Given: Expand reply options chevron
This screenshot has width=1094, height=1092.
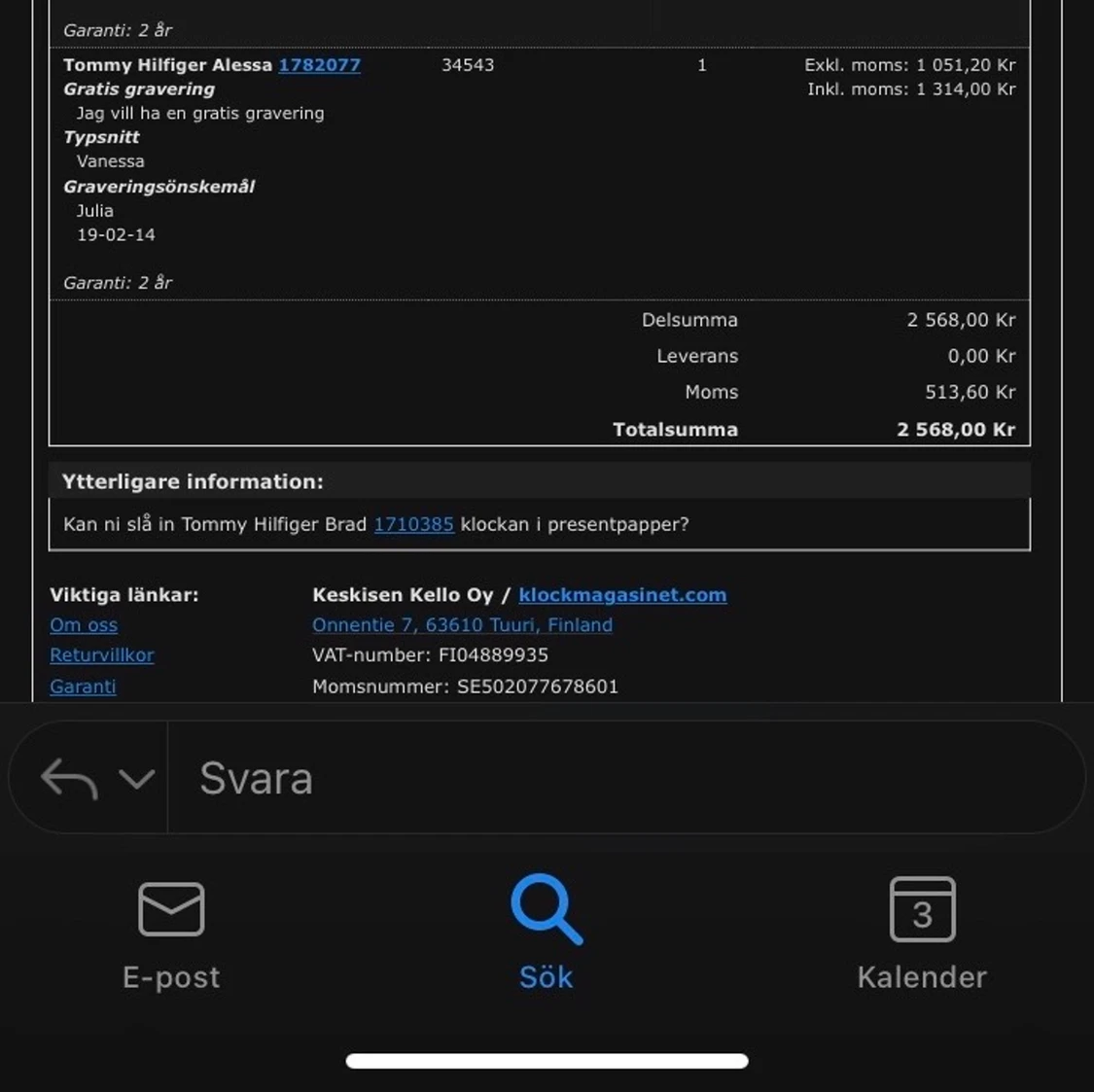Looking at the screenshot, I should (136, 779).
